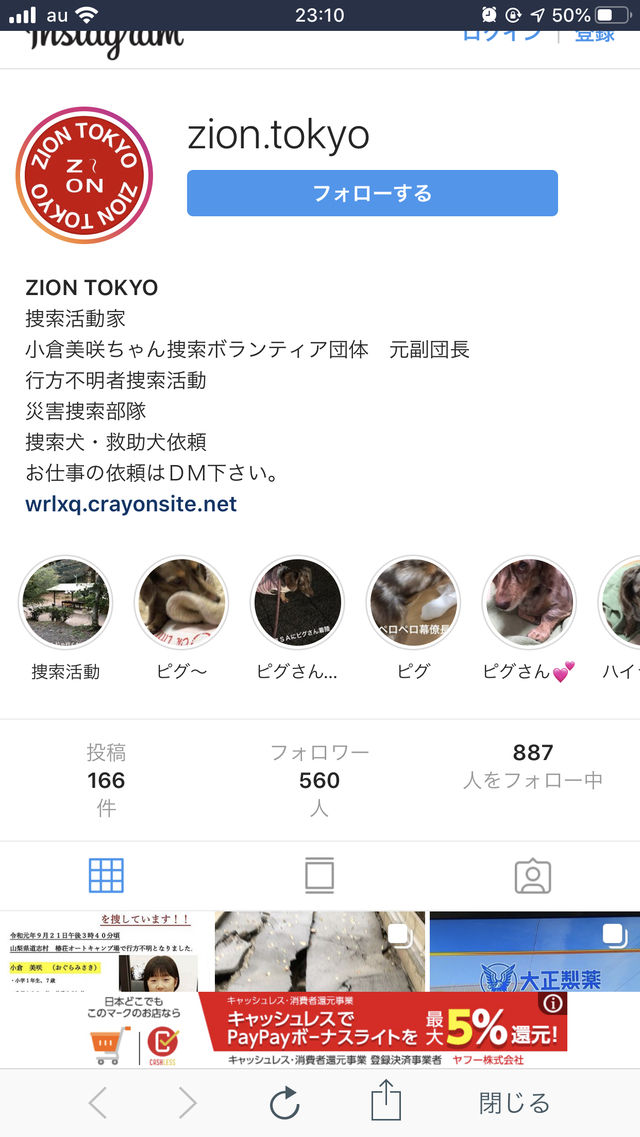Switch to the tagged photos tab
This screenshot has width=640, height=1137.
coord(532,875)
